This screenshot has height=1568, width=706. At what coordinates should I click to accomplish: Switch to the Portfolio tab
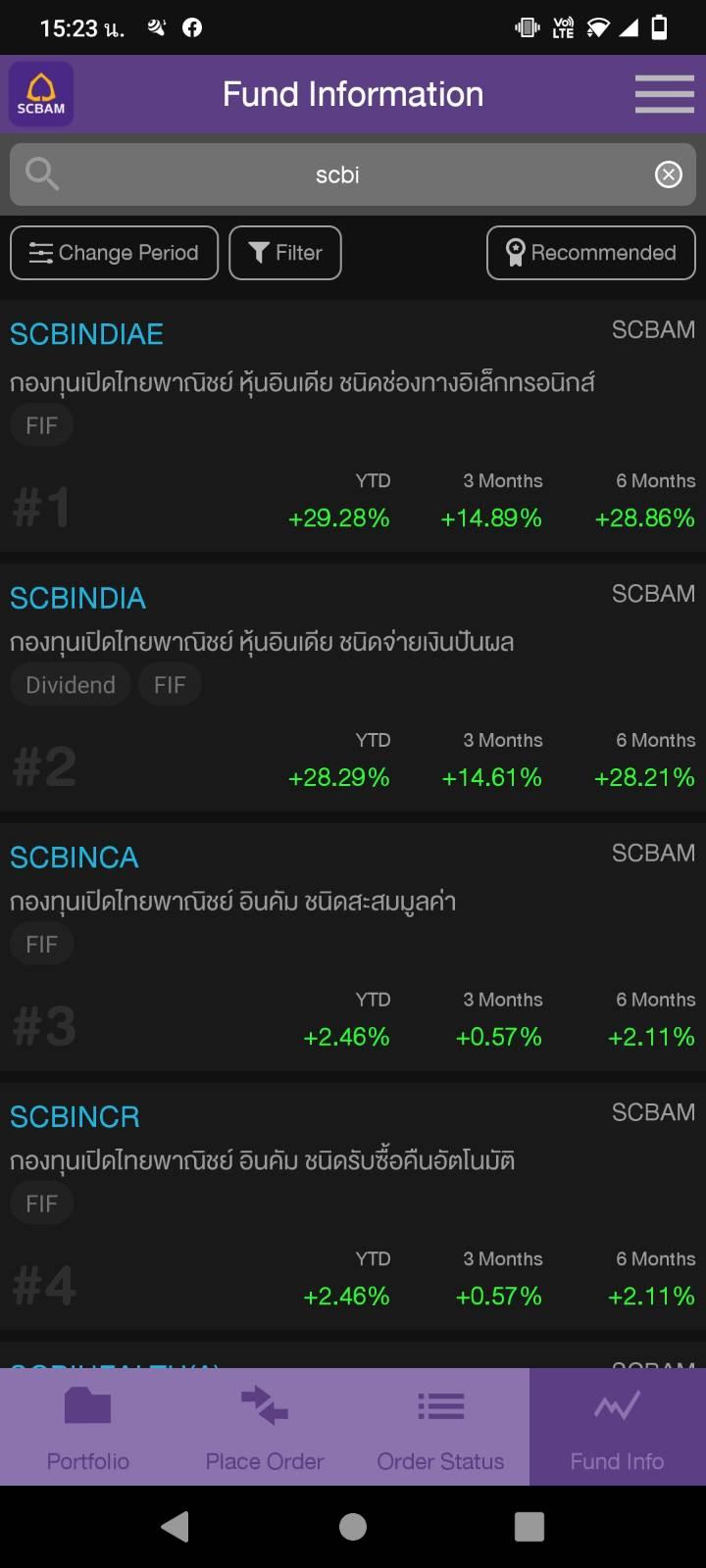(88, 1427)
